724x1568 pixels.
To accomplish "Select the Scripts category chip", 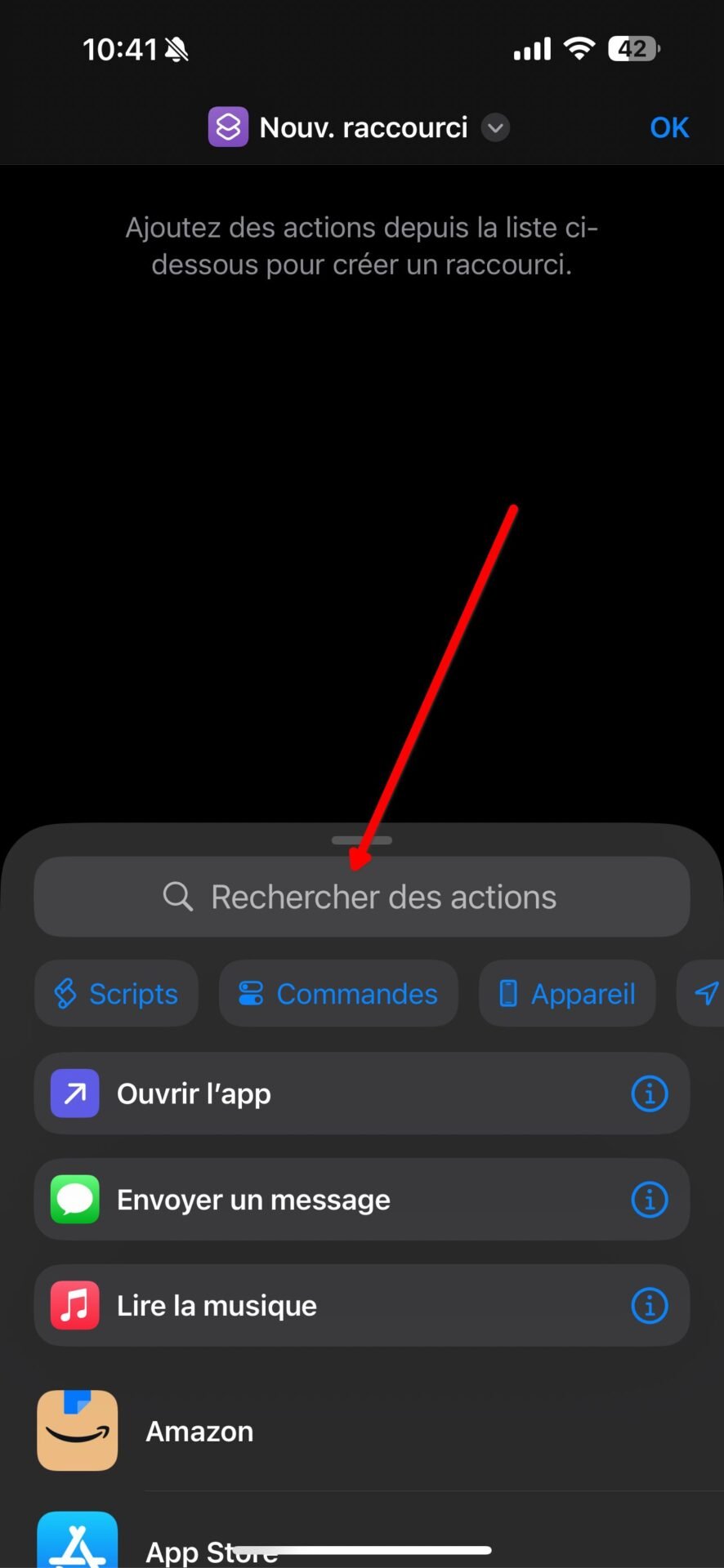I will tap(116, 993).
